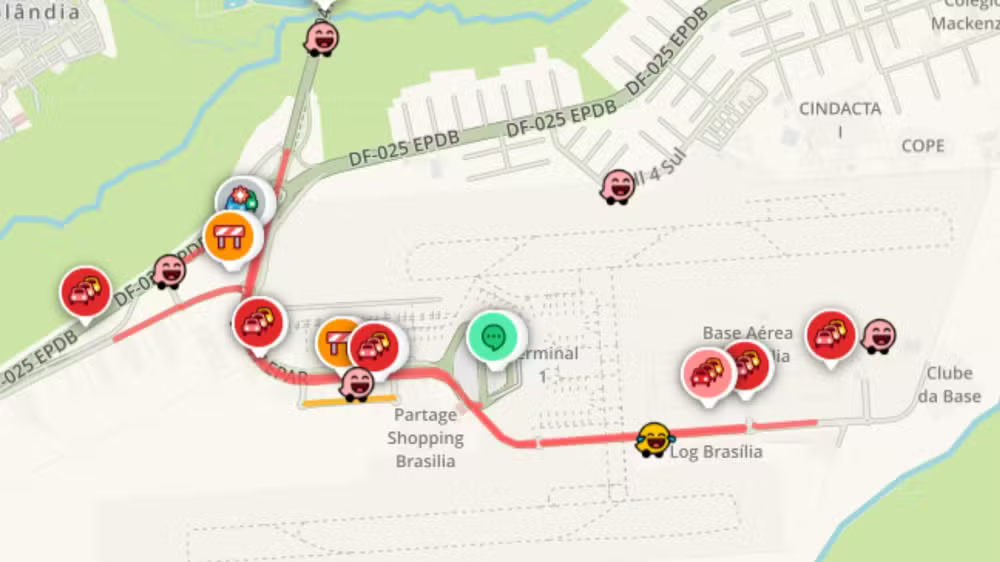The height and width of the screenshot is (562, 1000).
Task: Open the green chat bubble marker near Terminal 1
Action: point(495,336)
